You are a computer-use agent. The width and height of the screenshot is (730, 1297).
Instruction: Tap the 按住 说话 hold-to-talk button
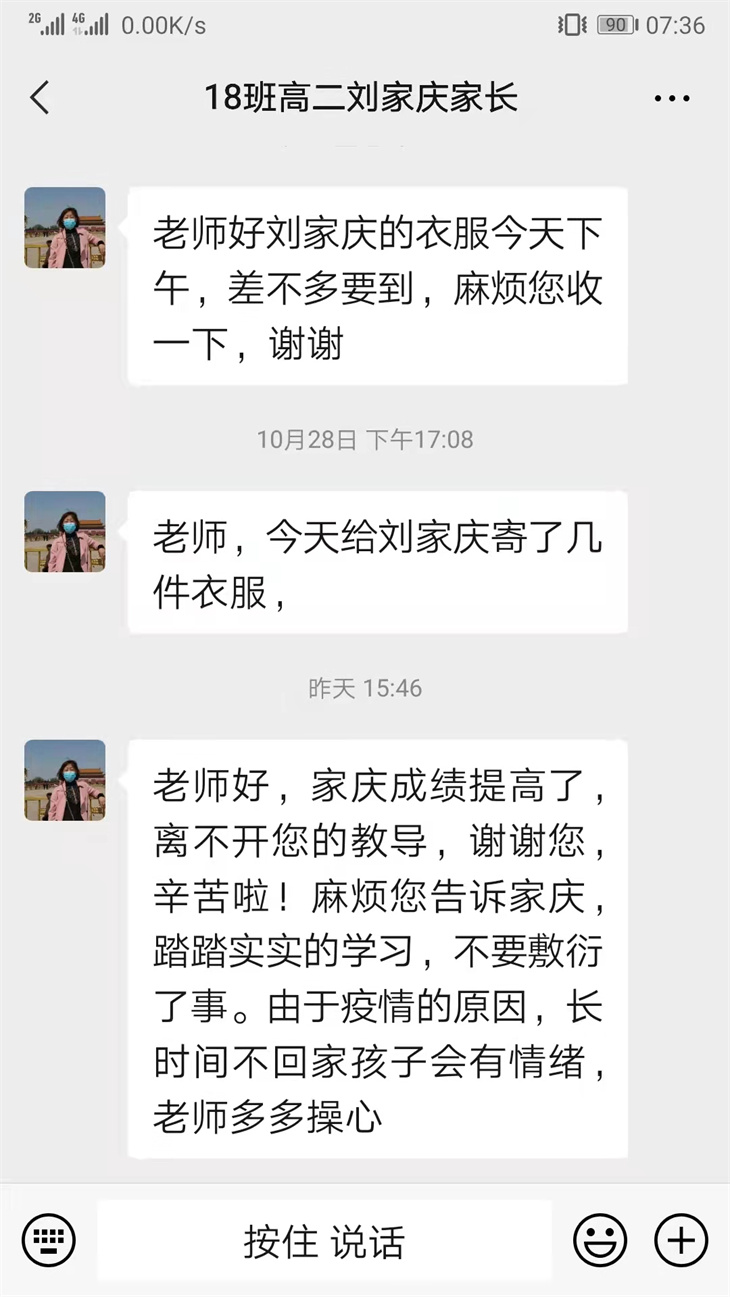(x=324, y=1241)
